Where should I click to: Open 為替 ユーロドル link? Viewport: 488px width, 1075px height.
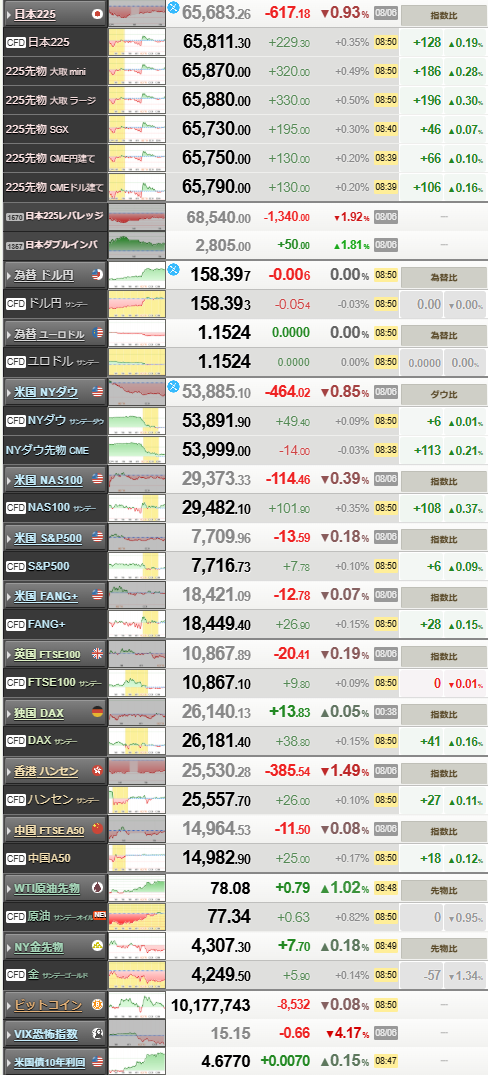pyautogui.click(x=49, y=334)
